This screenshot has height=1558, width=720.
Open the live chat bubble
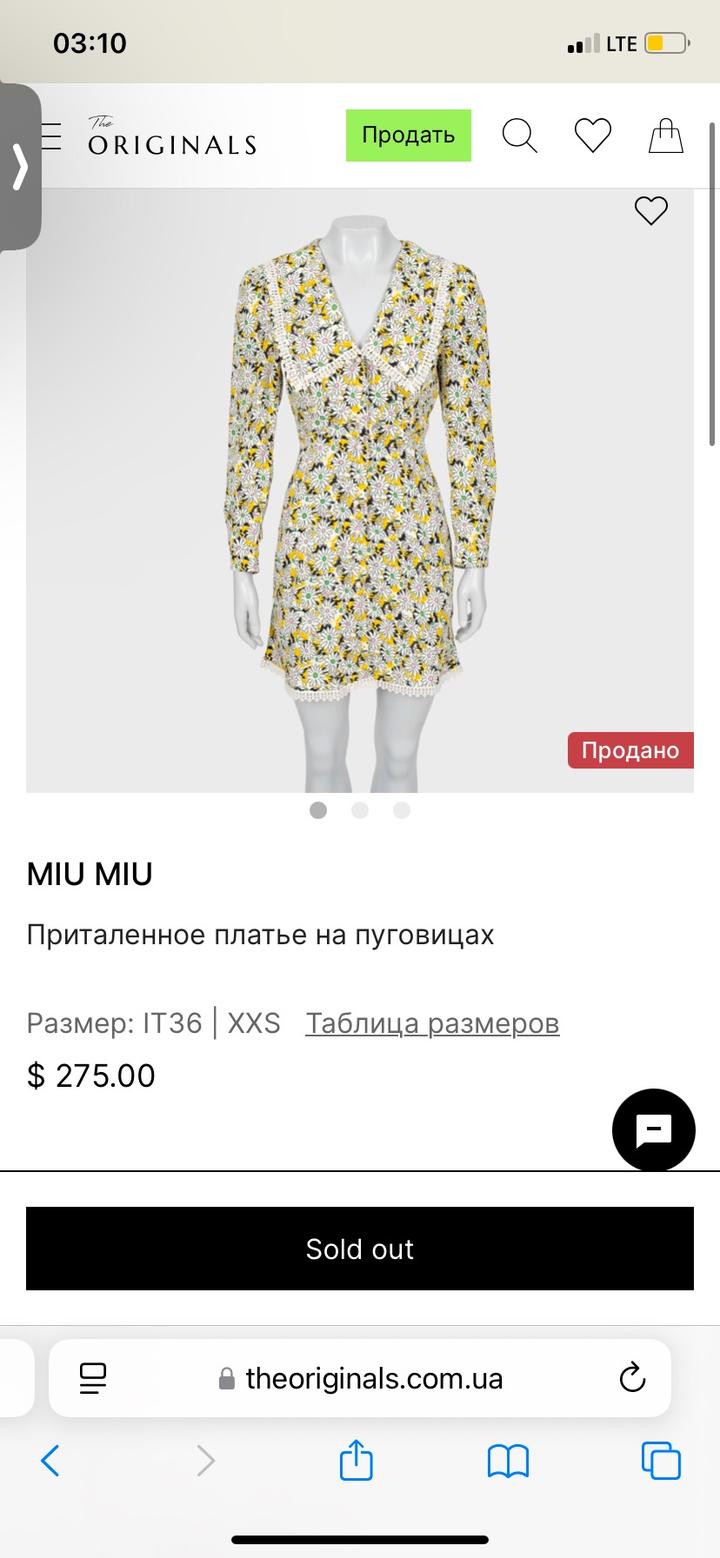[653, 1130]
